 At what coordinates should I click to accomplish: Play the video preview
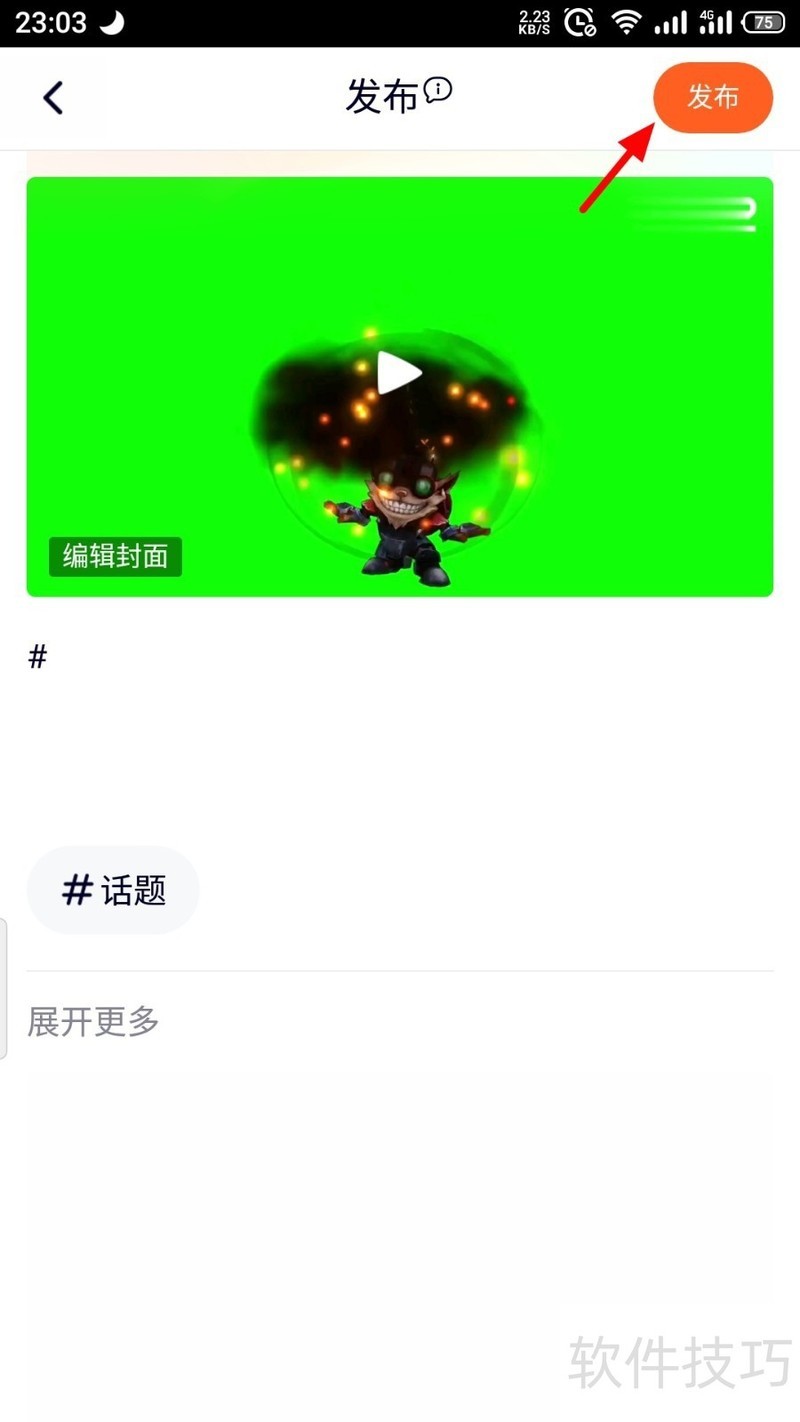click(x=399, y=373)
